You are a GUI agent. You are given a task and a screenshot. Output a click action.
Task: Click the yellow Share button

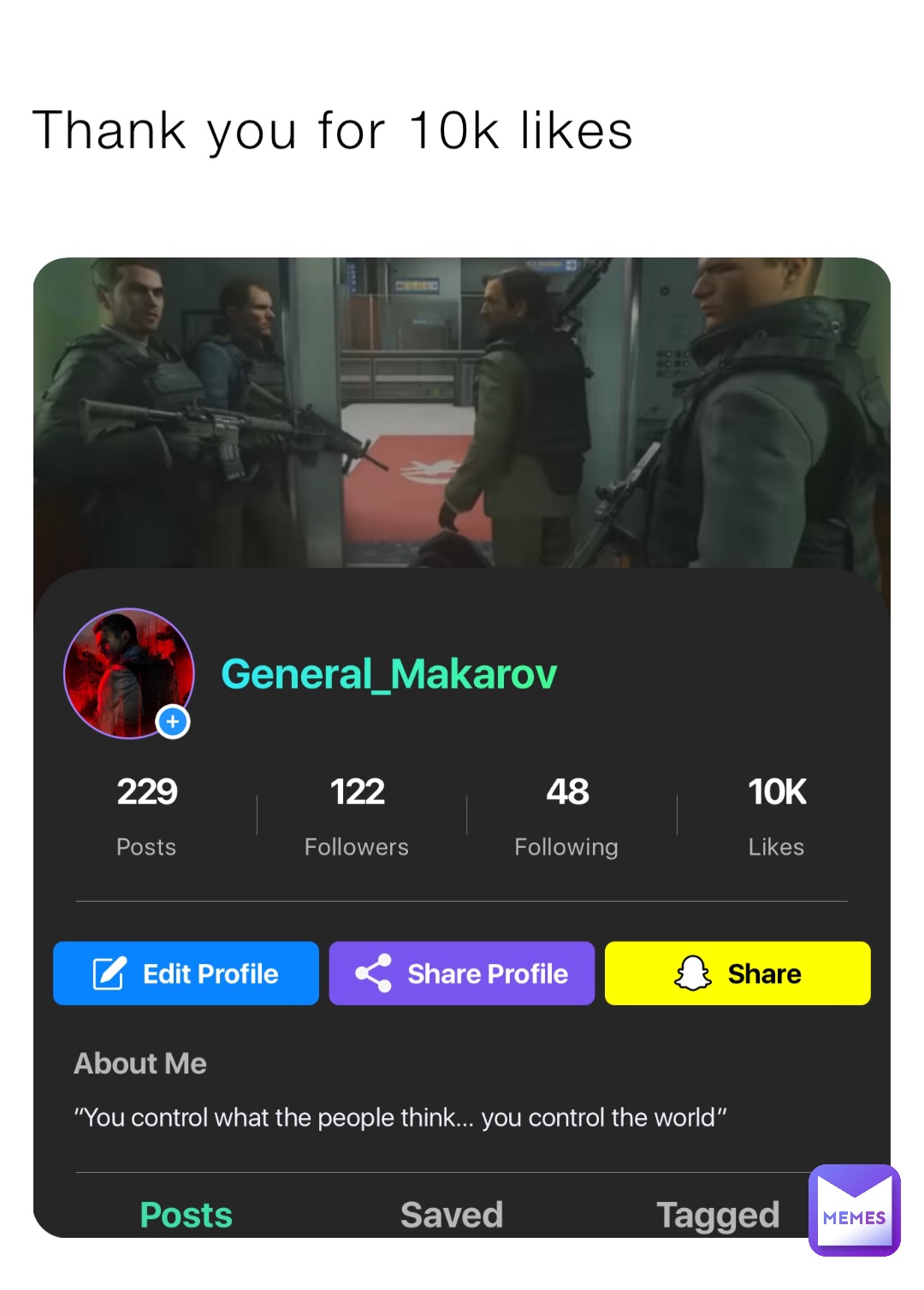tap(737, 973)
